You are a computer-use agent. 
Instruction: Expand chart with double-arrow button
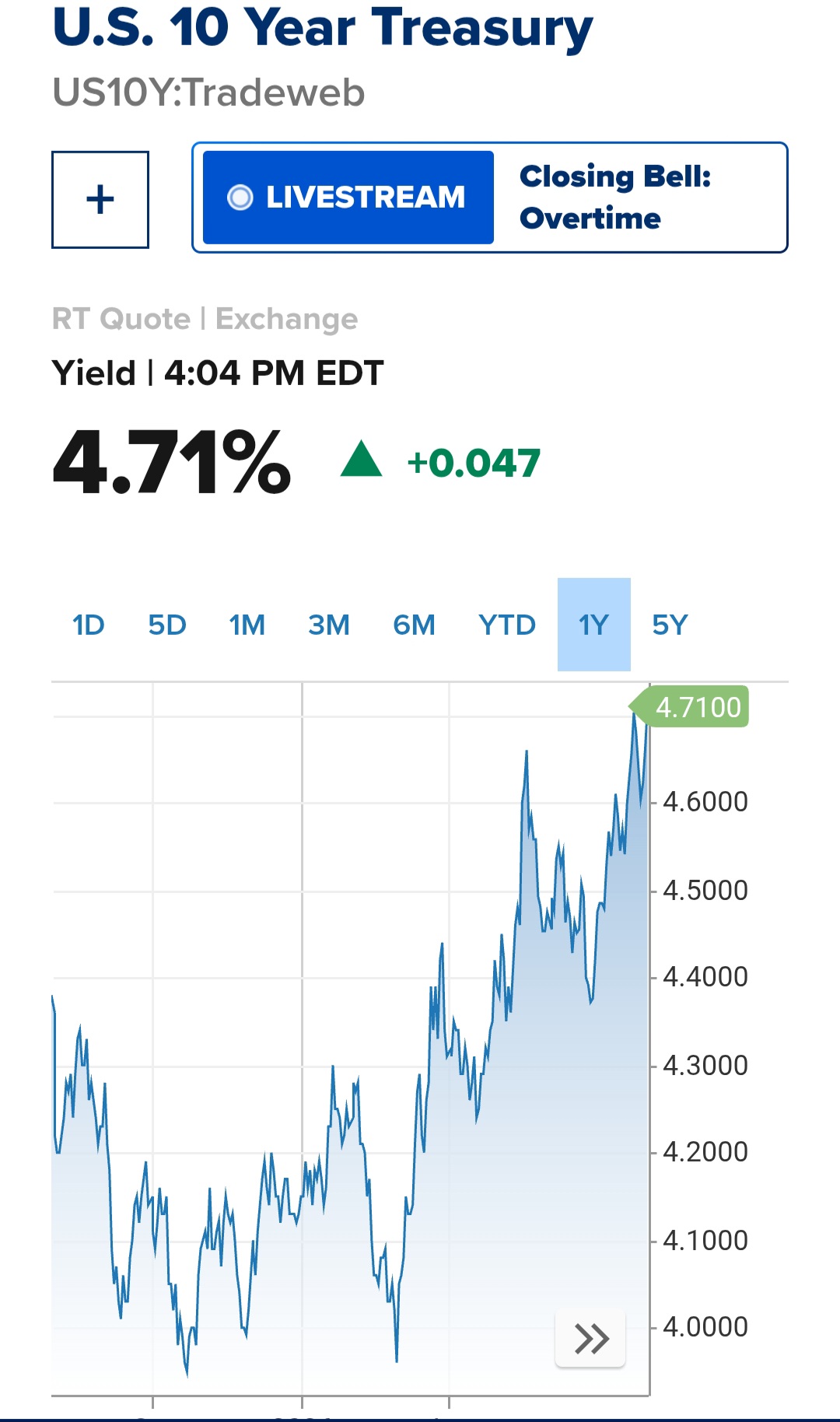point(590,1338)
